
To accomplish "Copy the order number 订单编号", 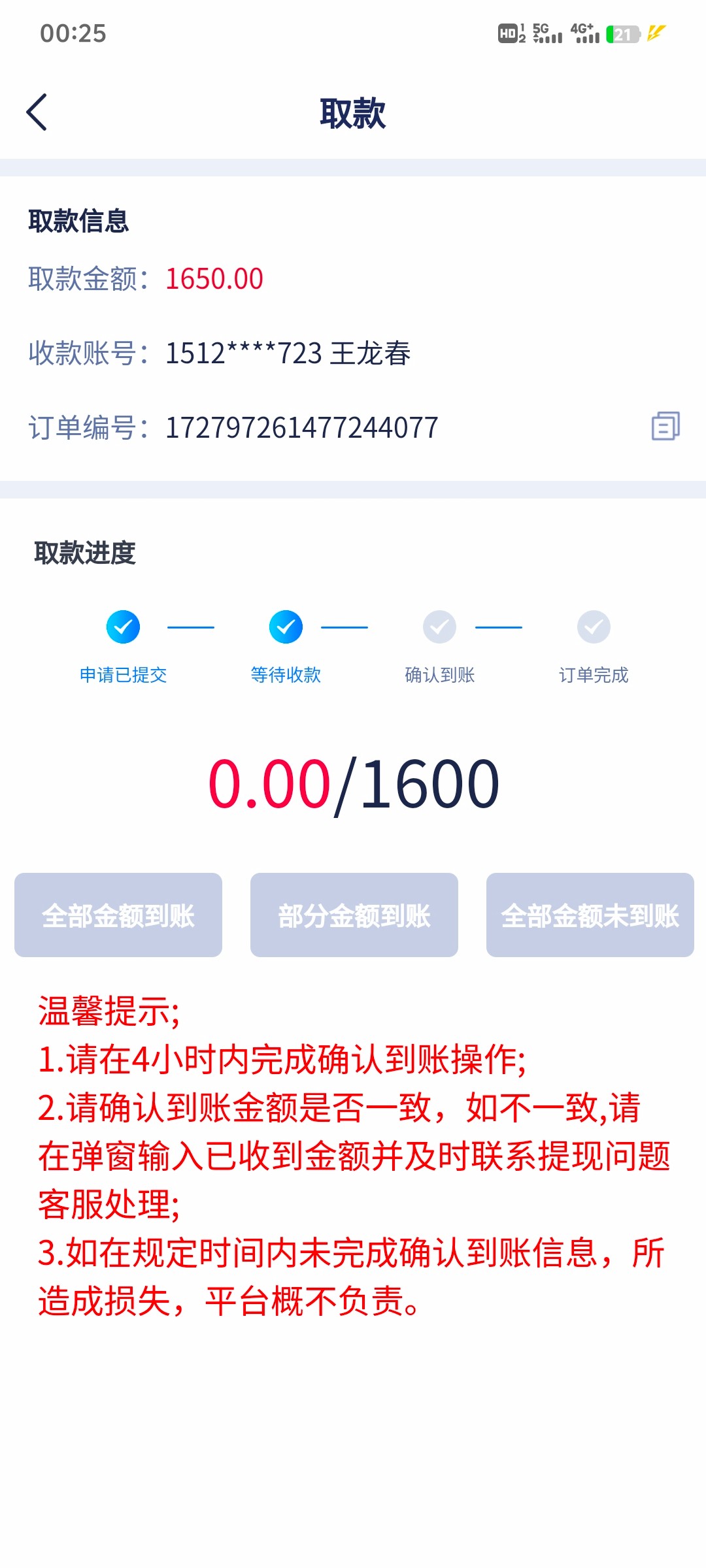I will (665, 427).
